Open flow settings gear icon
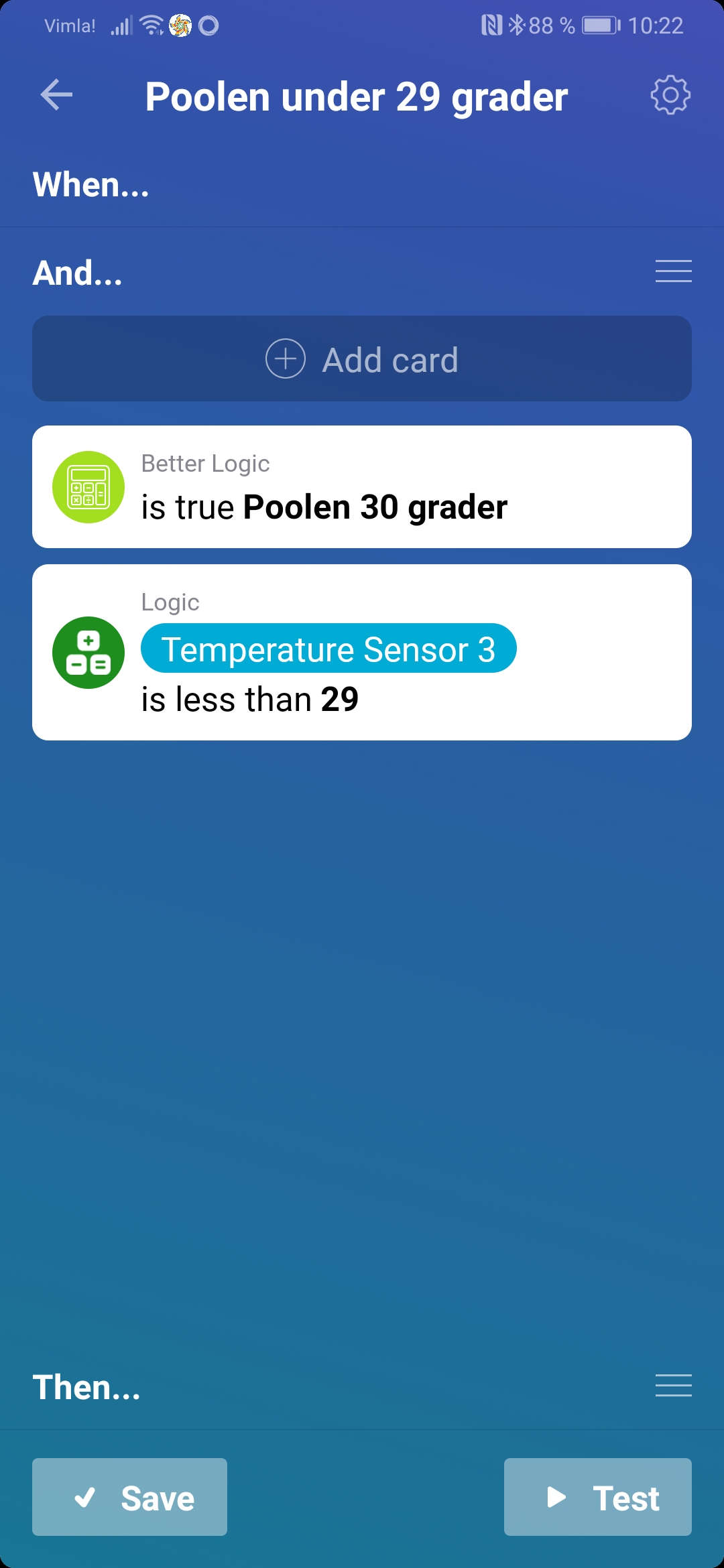The height and width of the screenshot is (1568, 724). [670, 95]
